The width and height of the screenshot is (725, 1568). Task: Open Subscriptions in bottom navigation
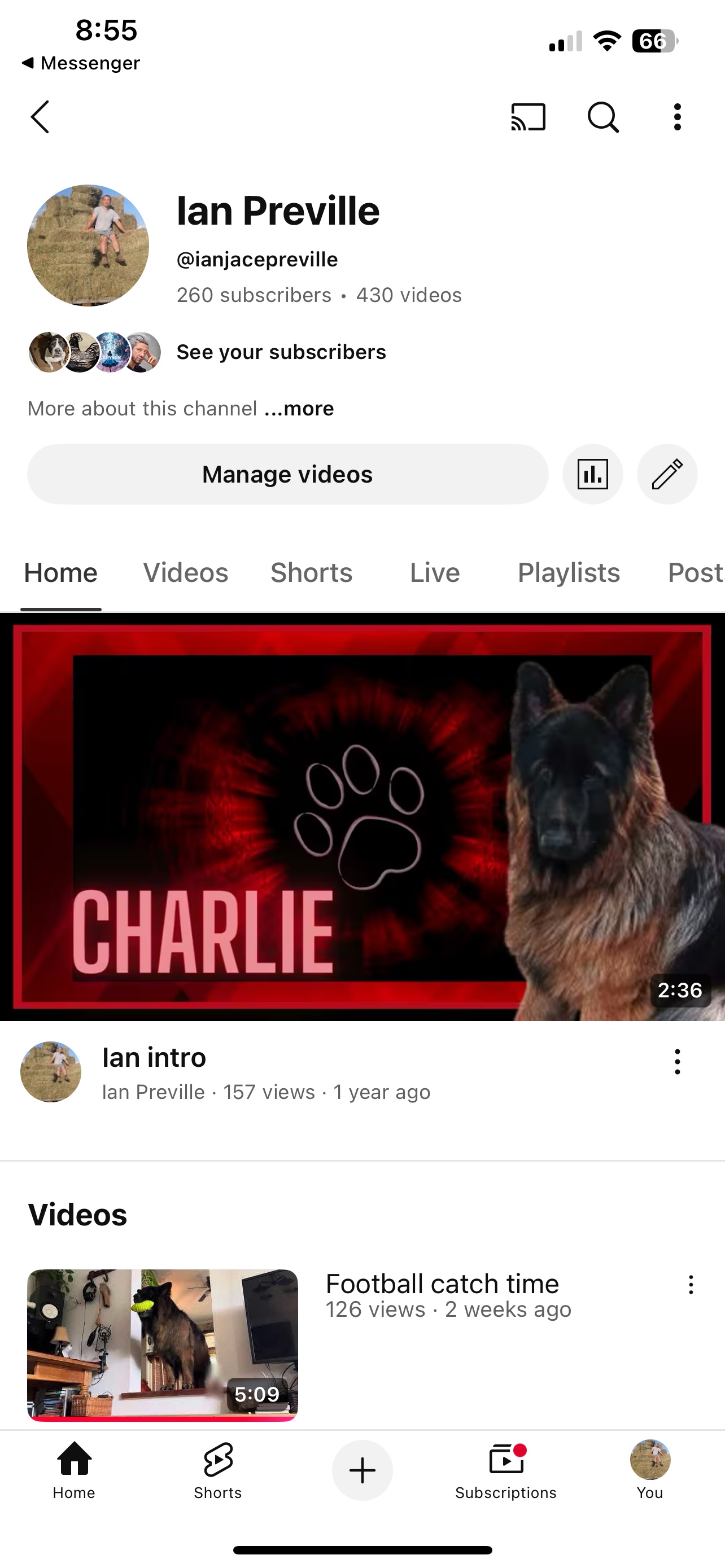506,1470
